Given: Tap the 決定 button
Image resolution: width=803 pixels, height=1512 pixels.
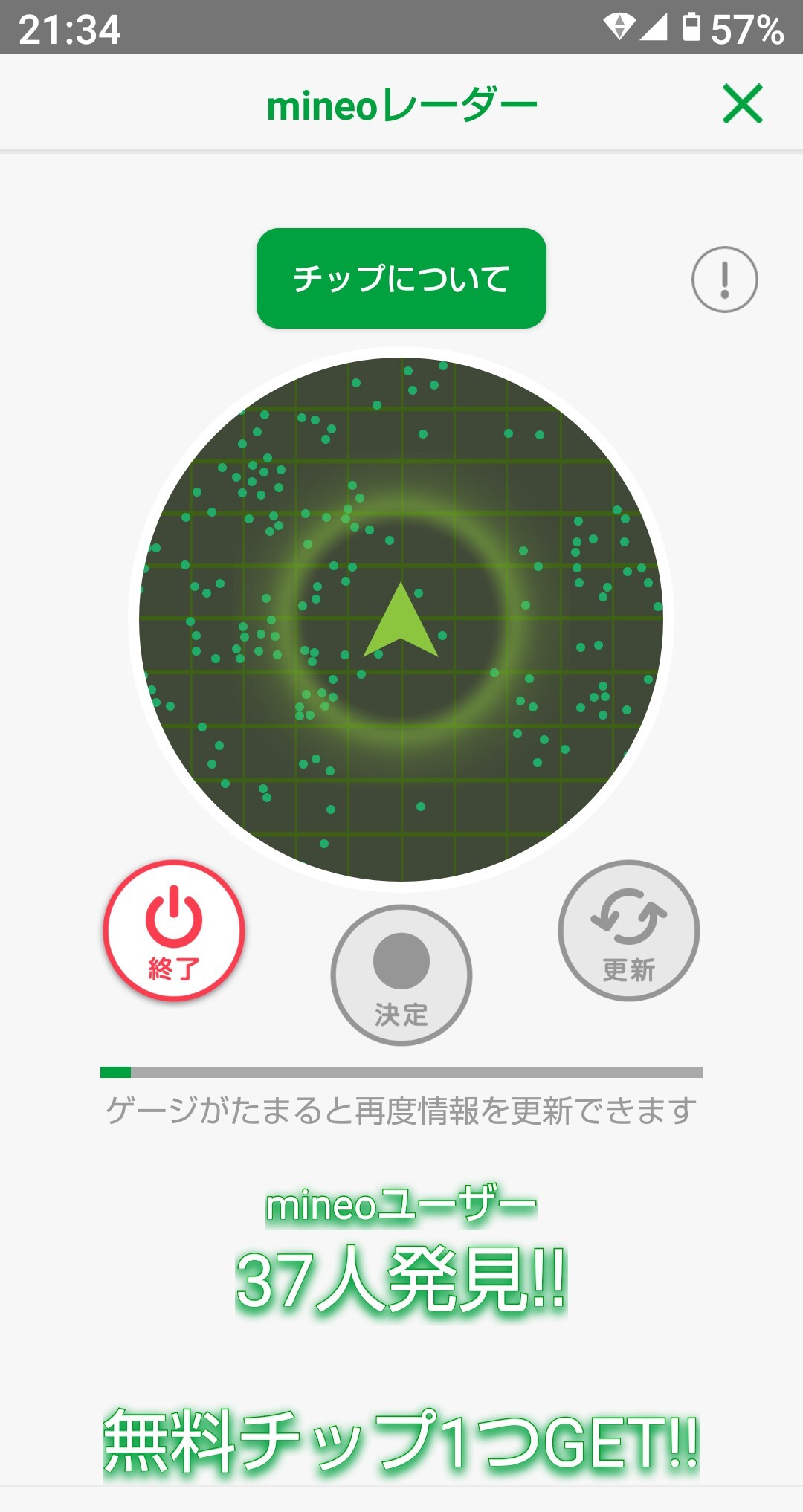Looking at the screenshot, I should click(x=401, y=975).
